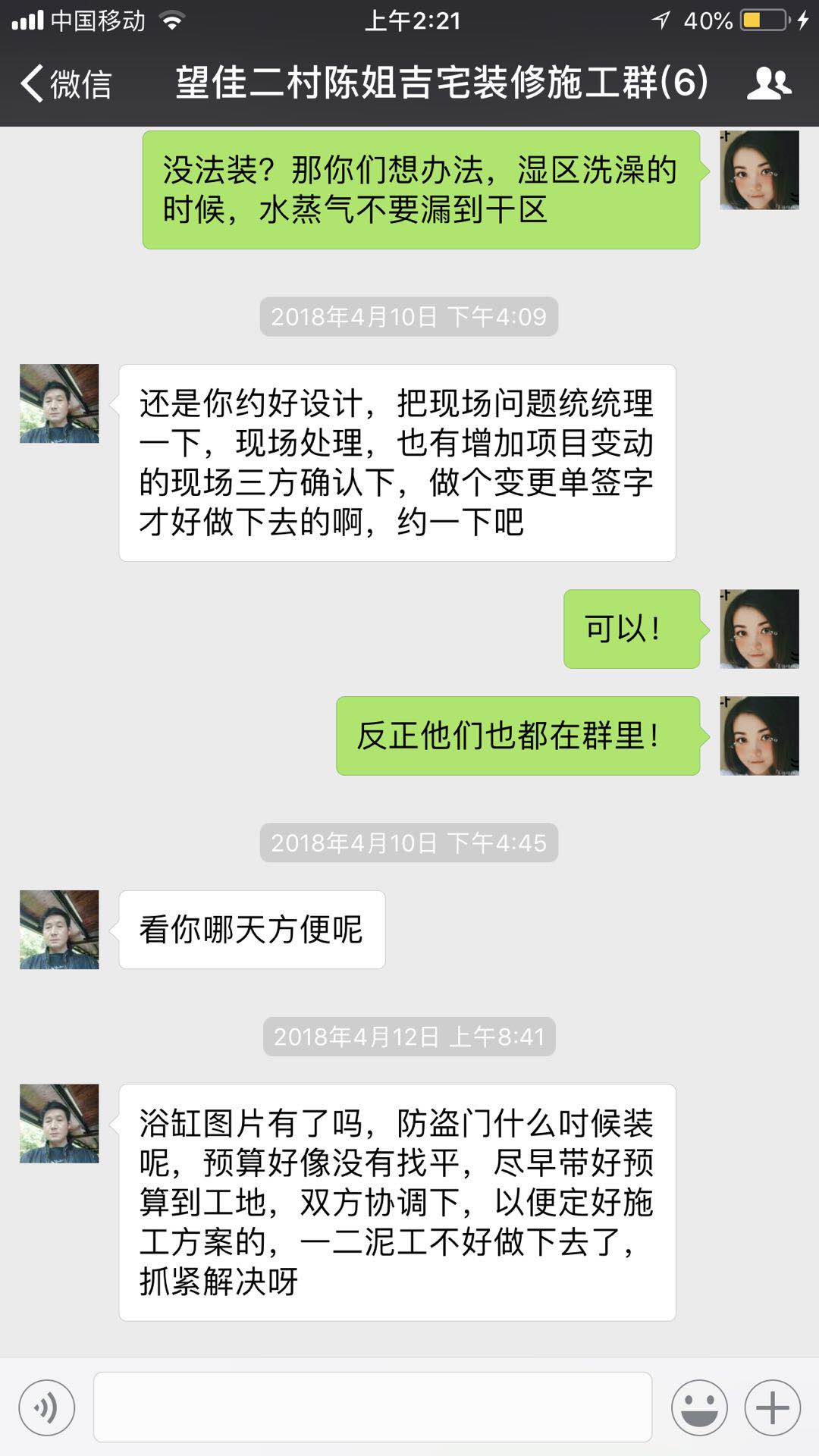This screenshot has height=1456, width=819.
Task: Open the plus attachments menu
Action: tap(772, 1408)
